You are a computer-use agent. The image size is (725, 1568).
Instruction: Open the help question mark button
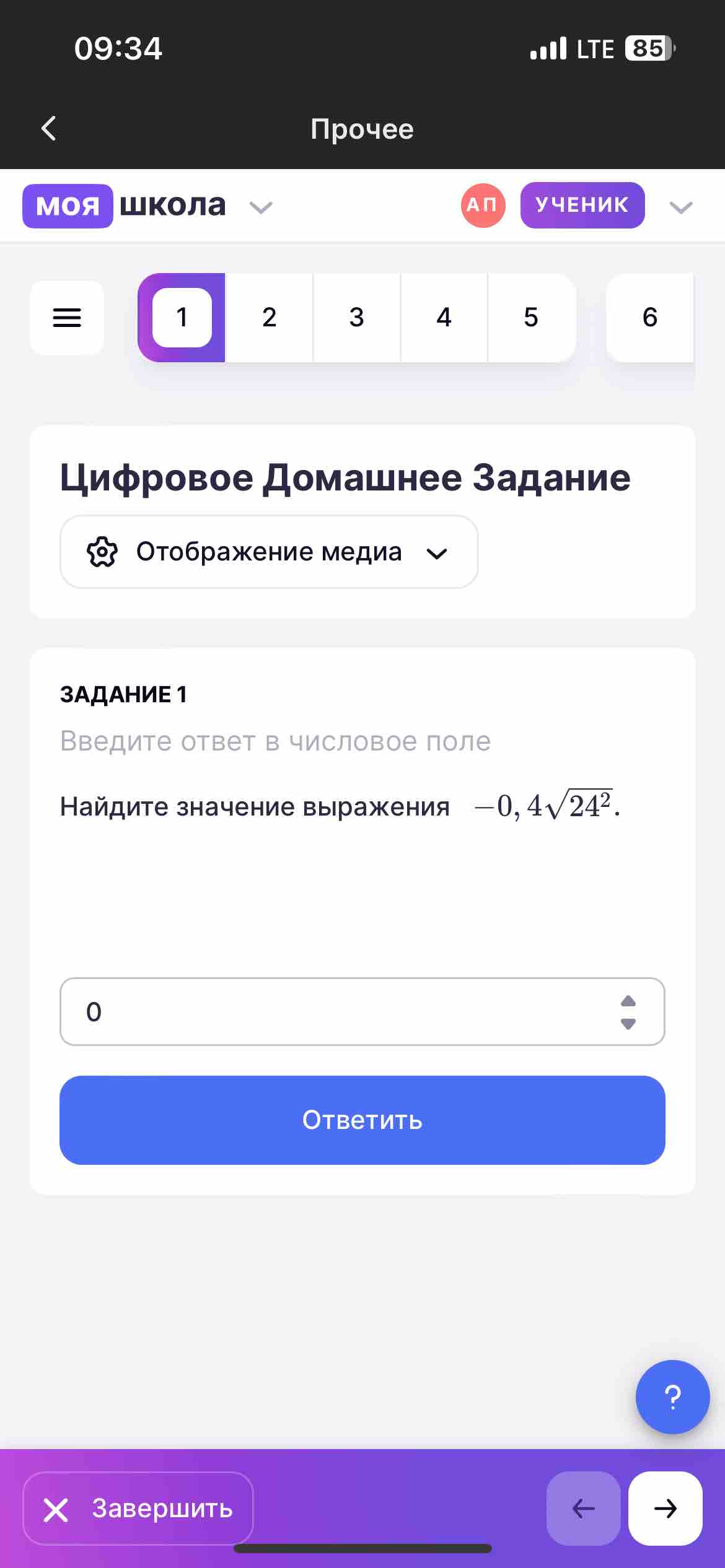pos(672,1397)
